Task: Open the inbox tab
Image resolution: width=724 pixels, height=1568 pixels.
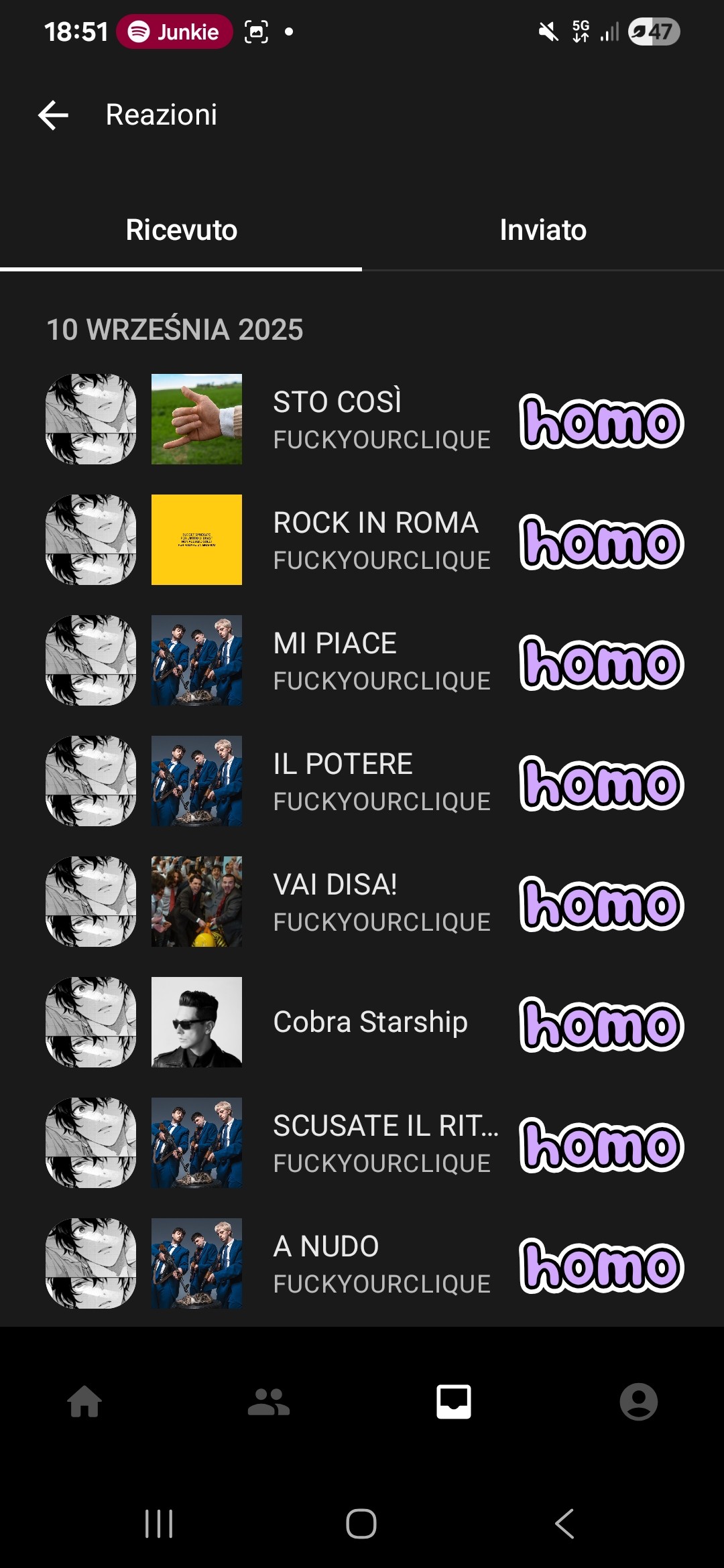Action: 454,1402
